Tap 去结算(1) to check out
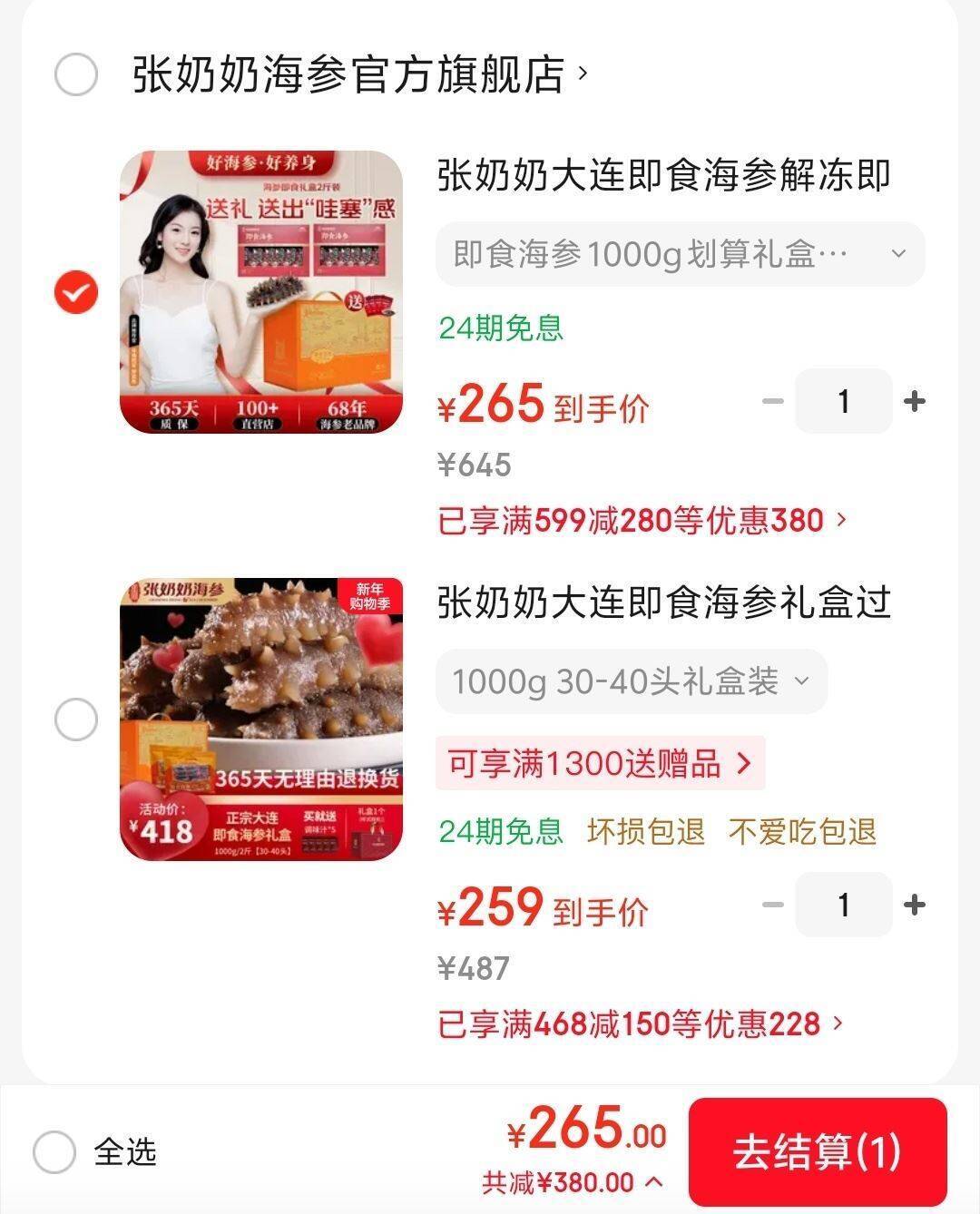Image resolution: width=980 pixels, height=1214 pixels. [x=817, y=1152]
